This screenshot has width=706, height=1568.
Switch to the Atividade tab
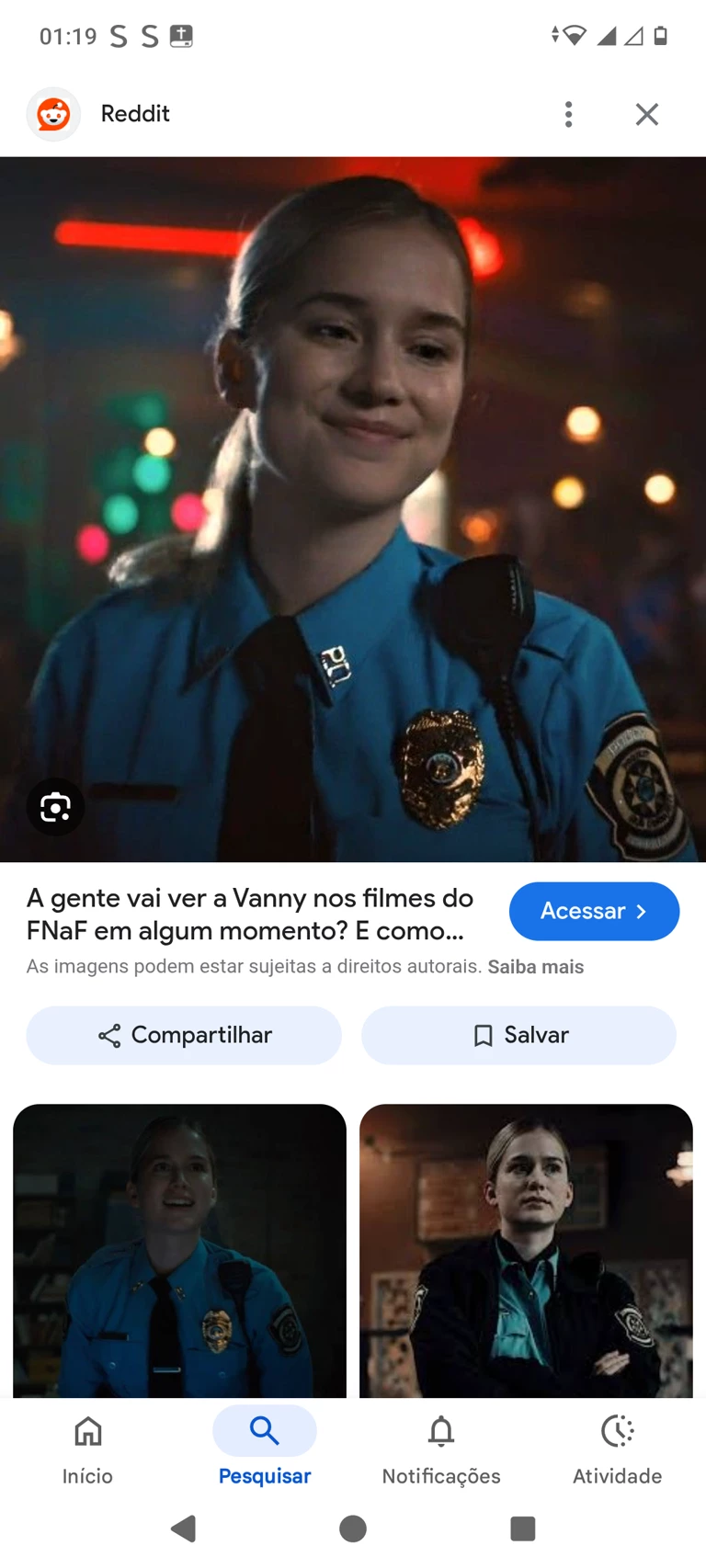[617, 1449]
